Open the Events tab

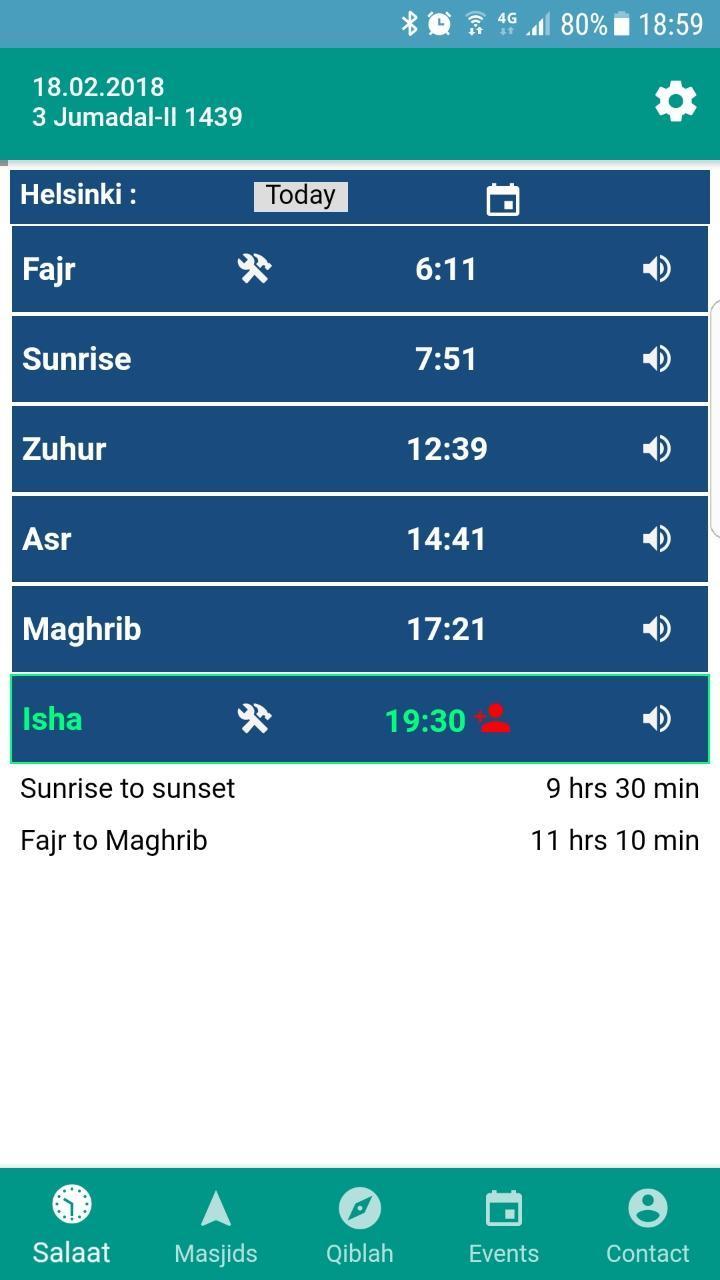click(x=504, y=1224)
